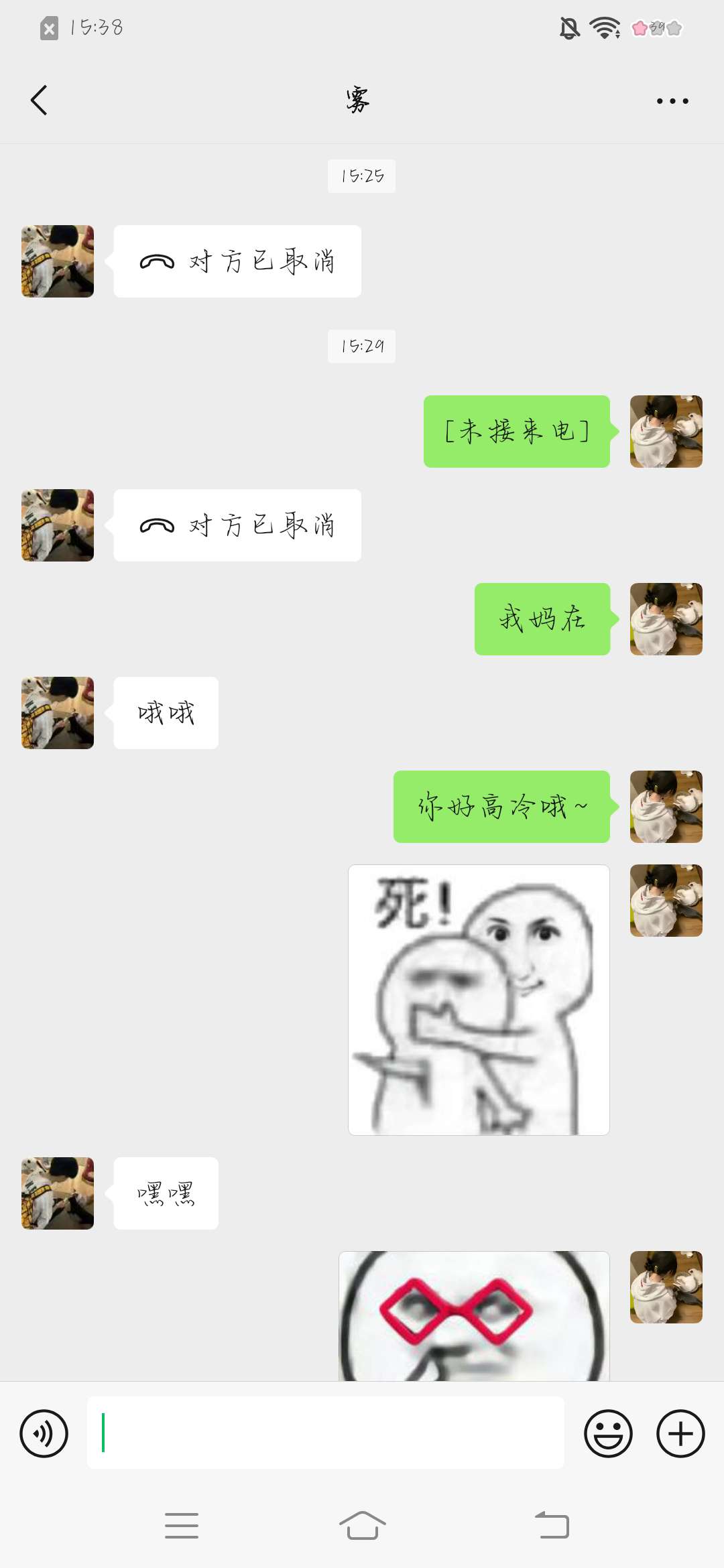The width and height of the screenshot is (724, 1568).
Task: Go back from the chat
Action: point(39,101)
